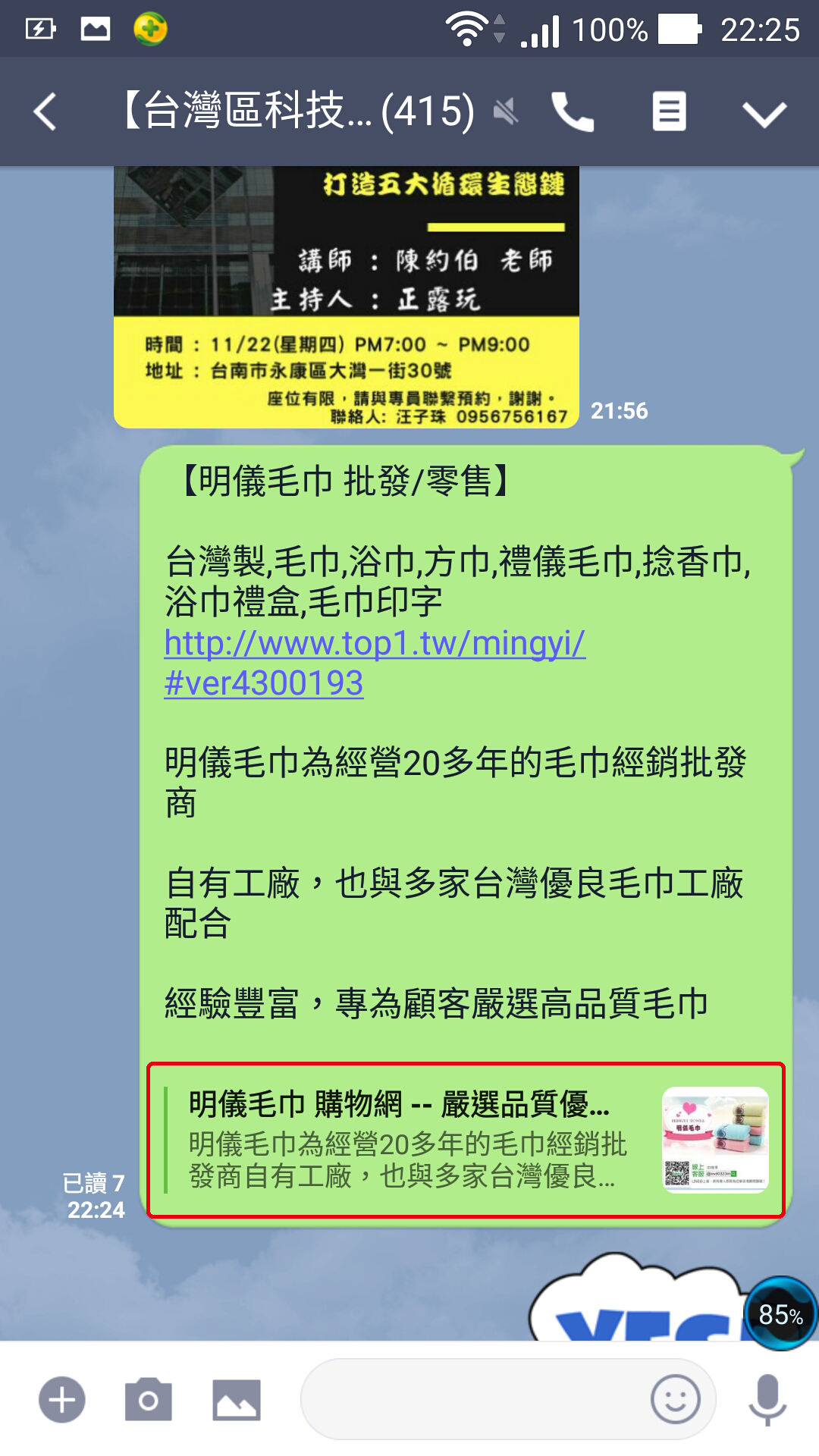Launch the camera to take a photo
The width and height of the screenshot is (819, 1456).
coord(149,1399)
